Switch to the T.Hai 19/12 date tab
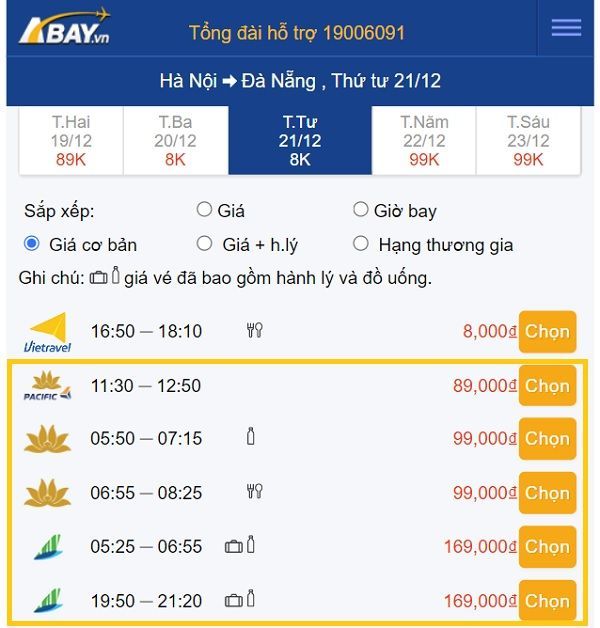 pos(71,141)
